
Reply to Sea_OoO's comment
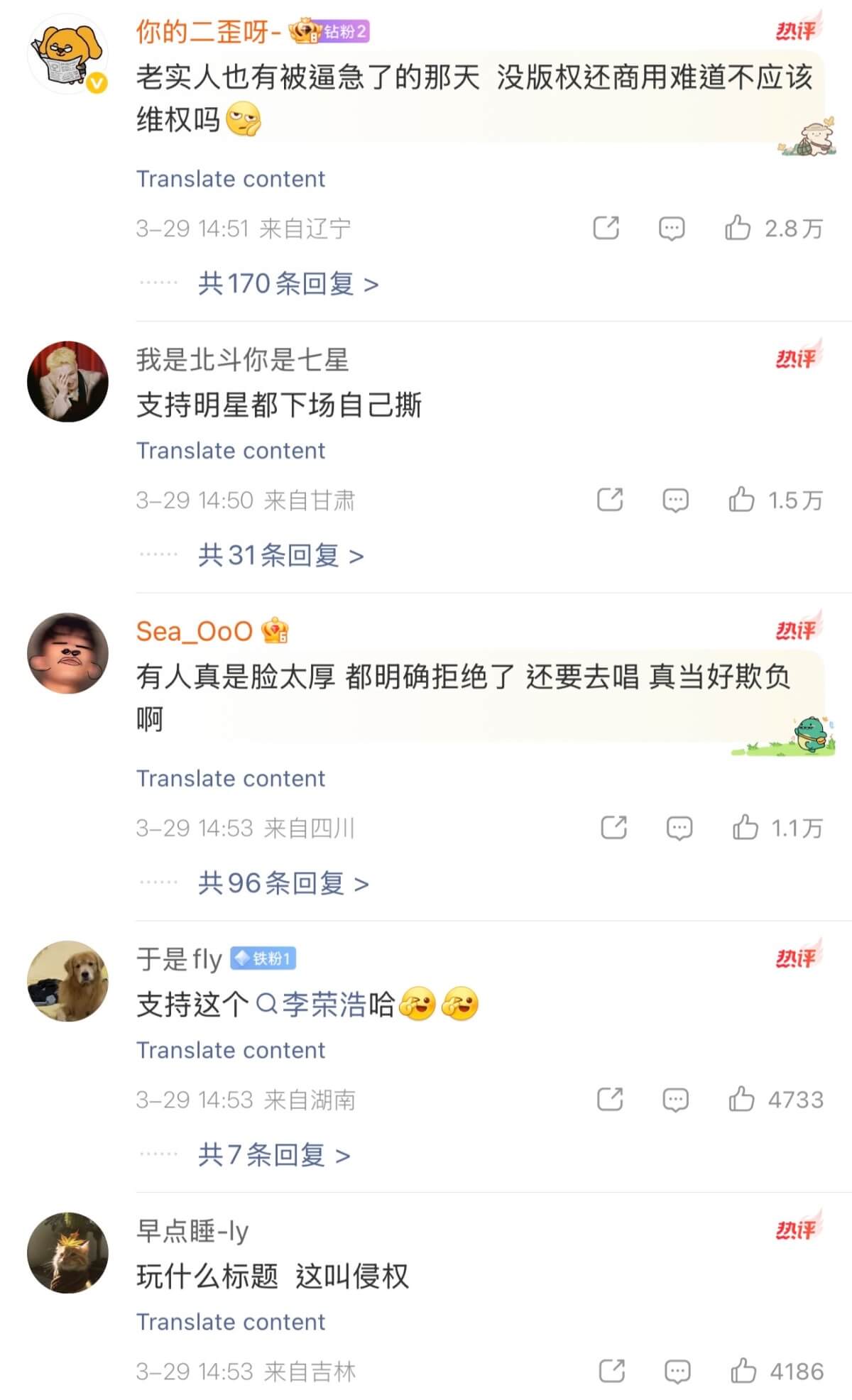coord(679,827)
